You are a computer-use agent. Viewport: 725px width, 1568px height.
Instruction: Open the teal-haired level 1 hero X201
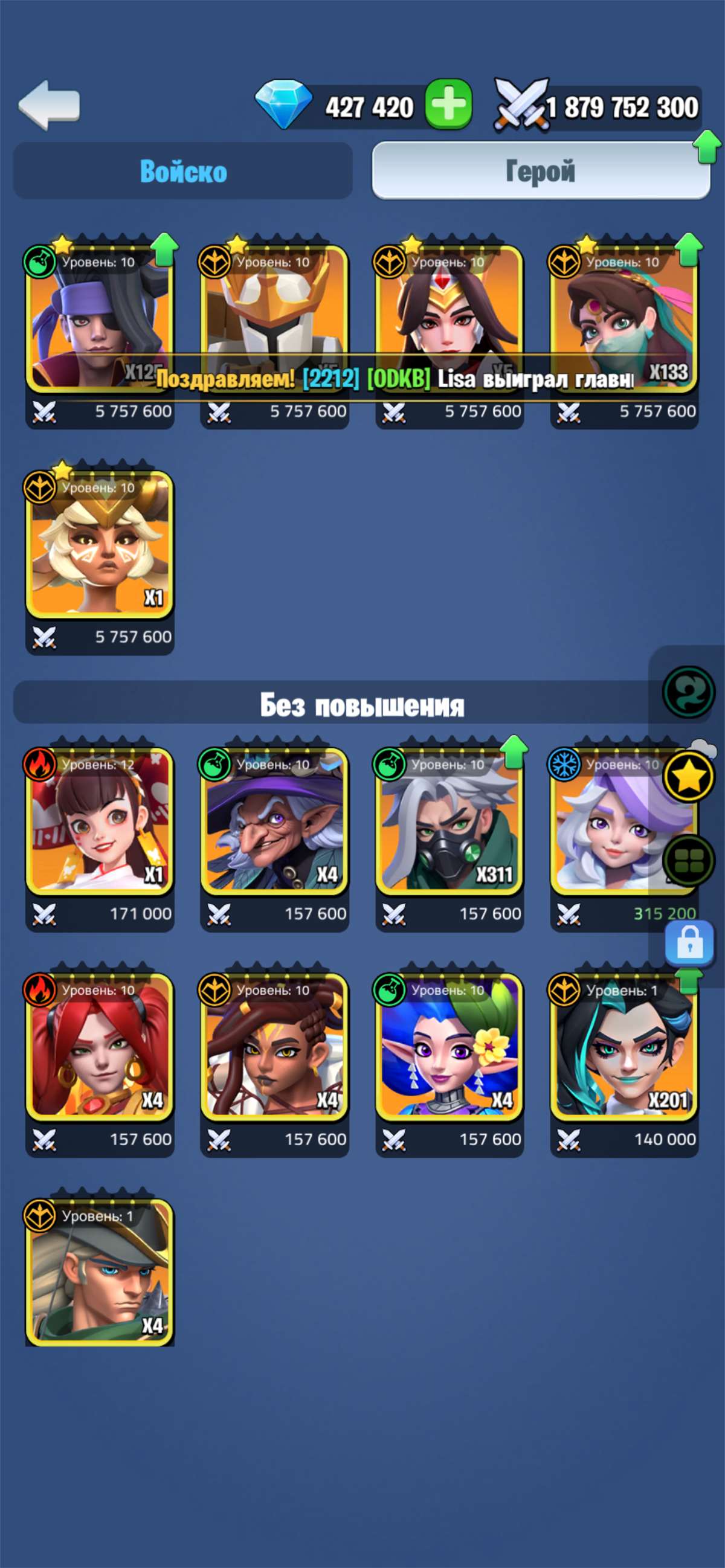624,1047
